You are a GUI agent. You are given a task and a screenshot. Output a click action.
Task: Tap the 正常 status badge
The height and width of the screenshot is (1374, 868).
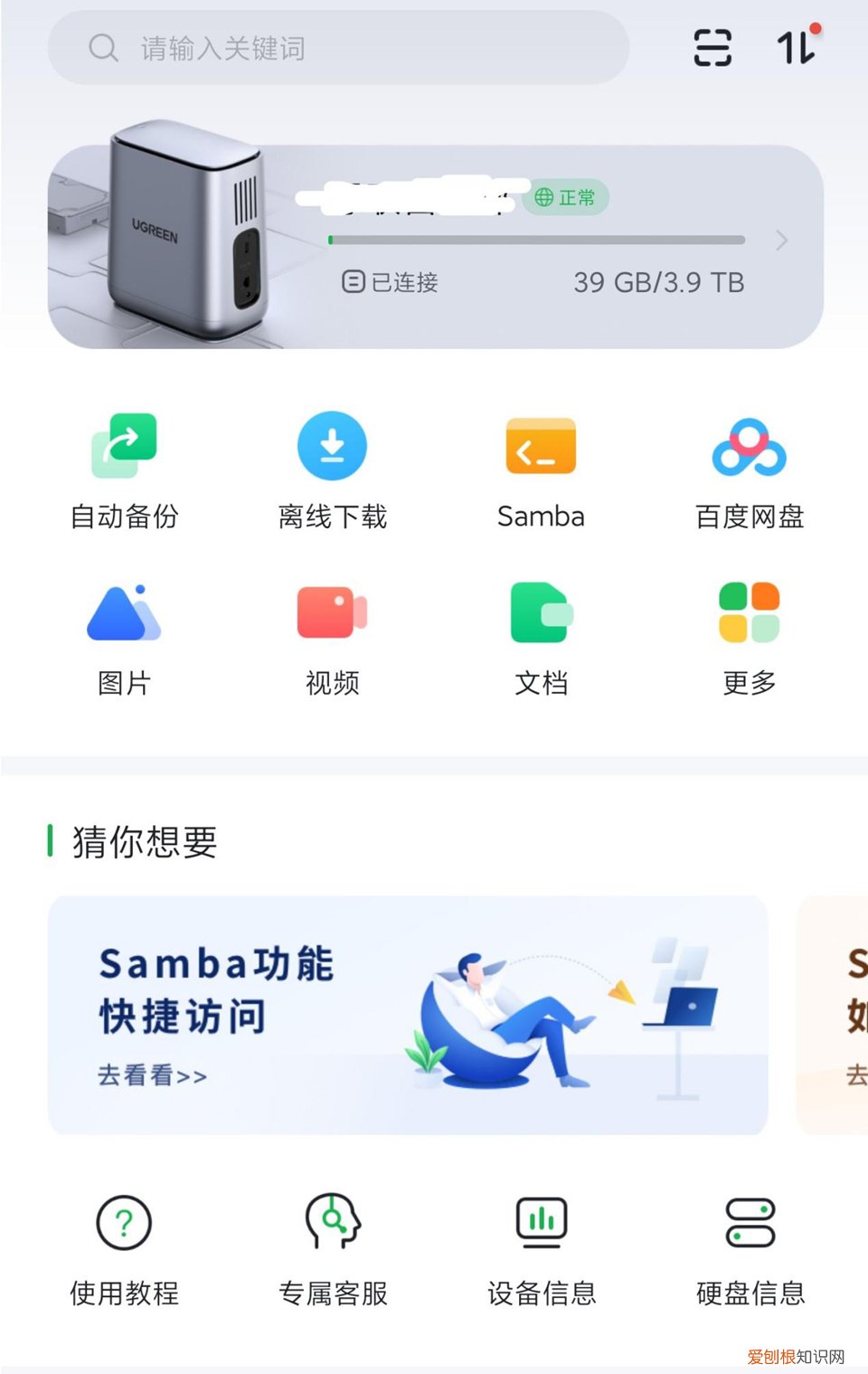pyautogui.click(x=568, y=197)
